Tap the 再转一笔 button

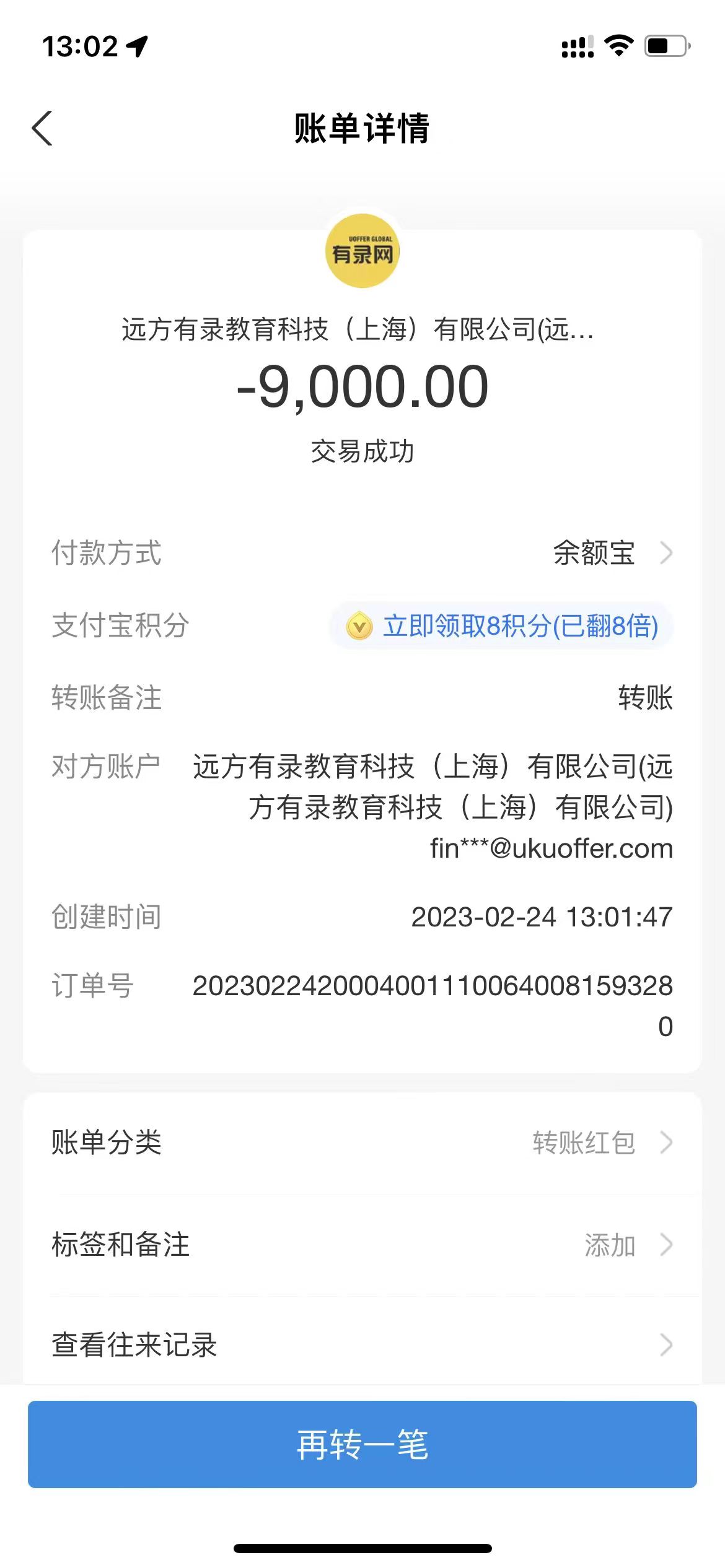pyautogui.click(x=362, y=1444)
